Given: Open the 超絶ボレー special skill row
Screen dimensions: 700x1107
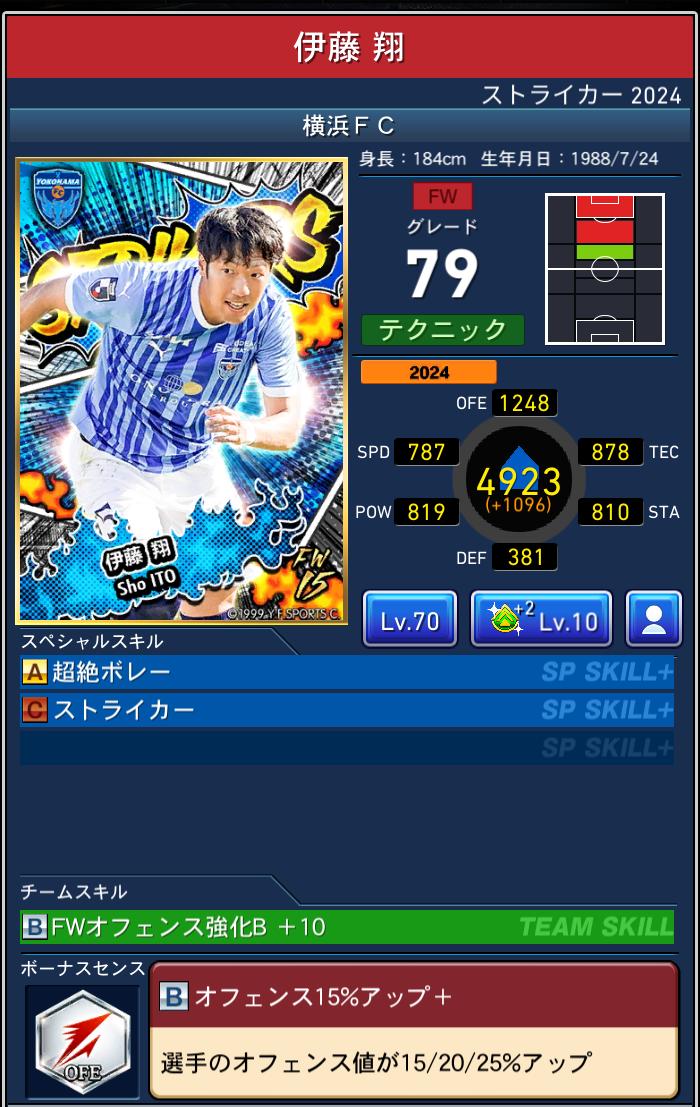Looking at the screenshot, I should [x=346, y=673].
